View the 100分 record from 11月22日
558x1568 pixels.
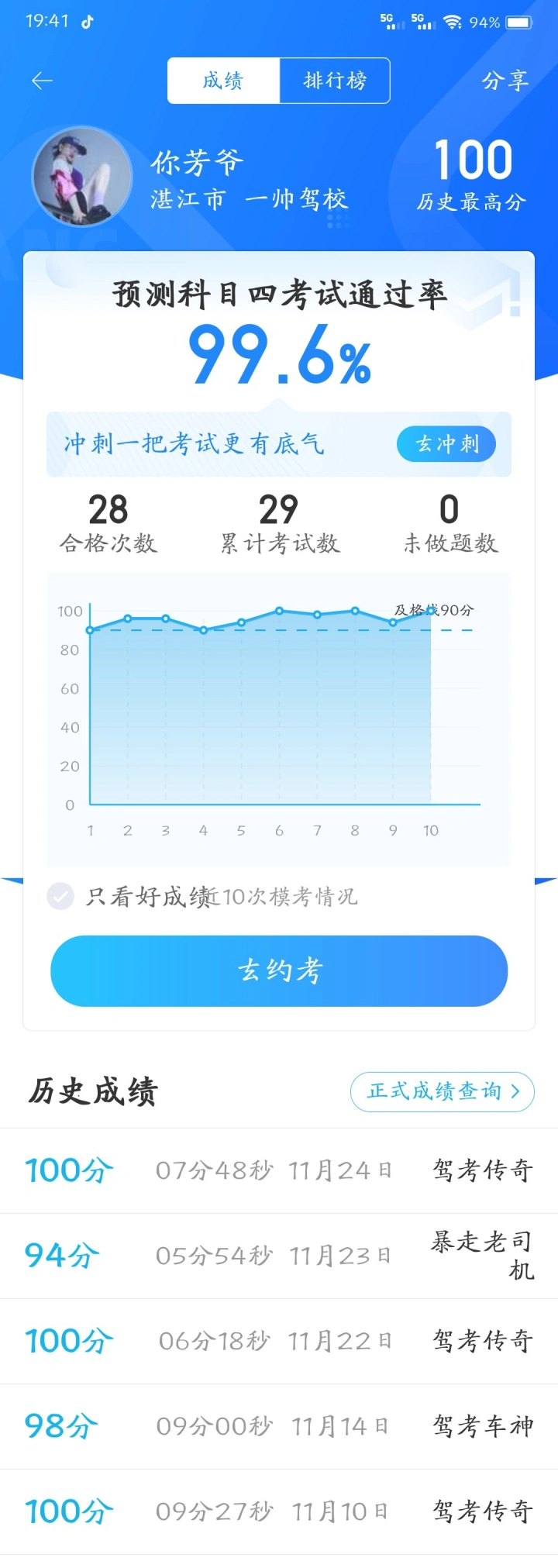(279, 1341)
